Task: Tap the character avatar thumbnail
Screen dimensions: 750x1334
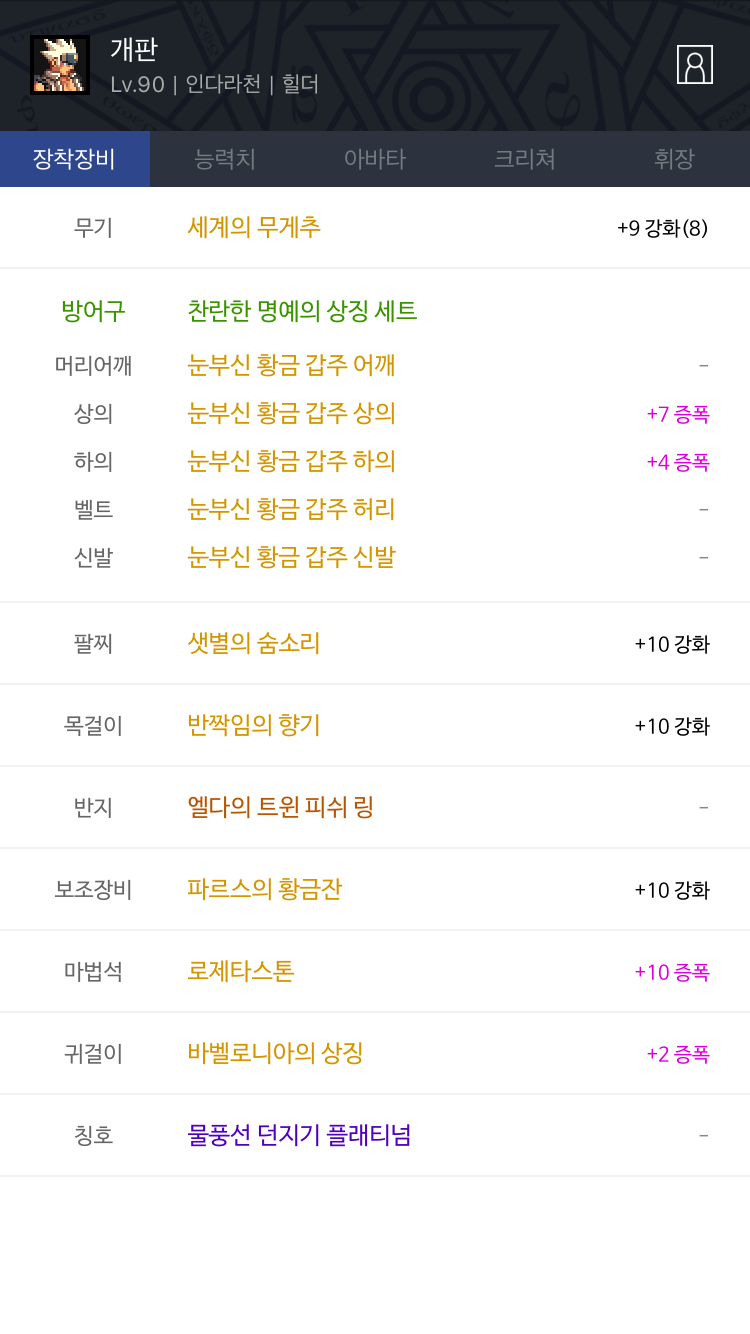Action: (x=60, y=65)
